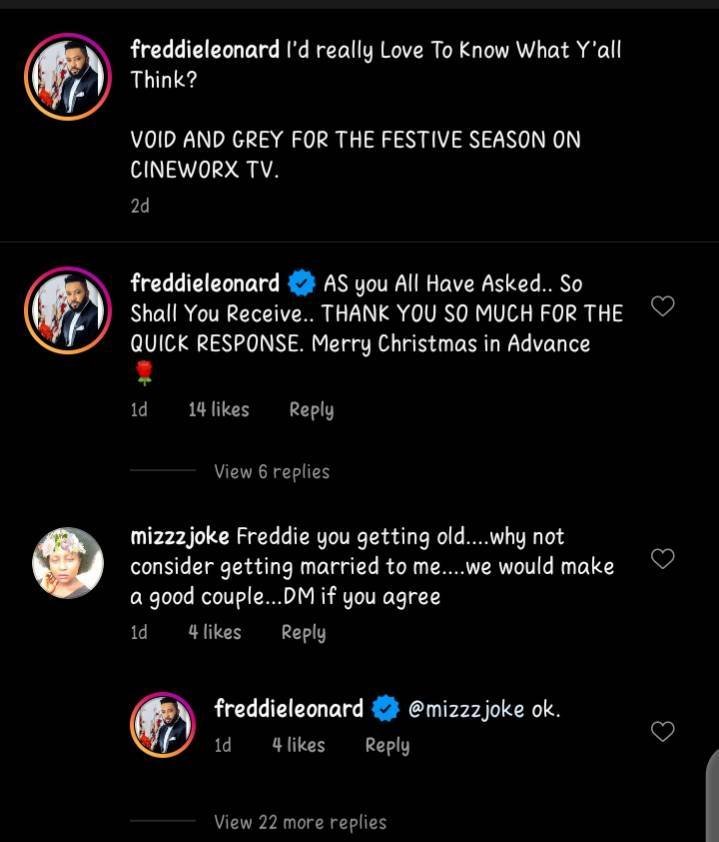View 14 likes on freddieleonard's comment
719x842 pixels.
click(x=218, y=409)
